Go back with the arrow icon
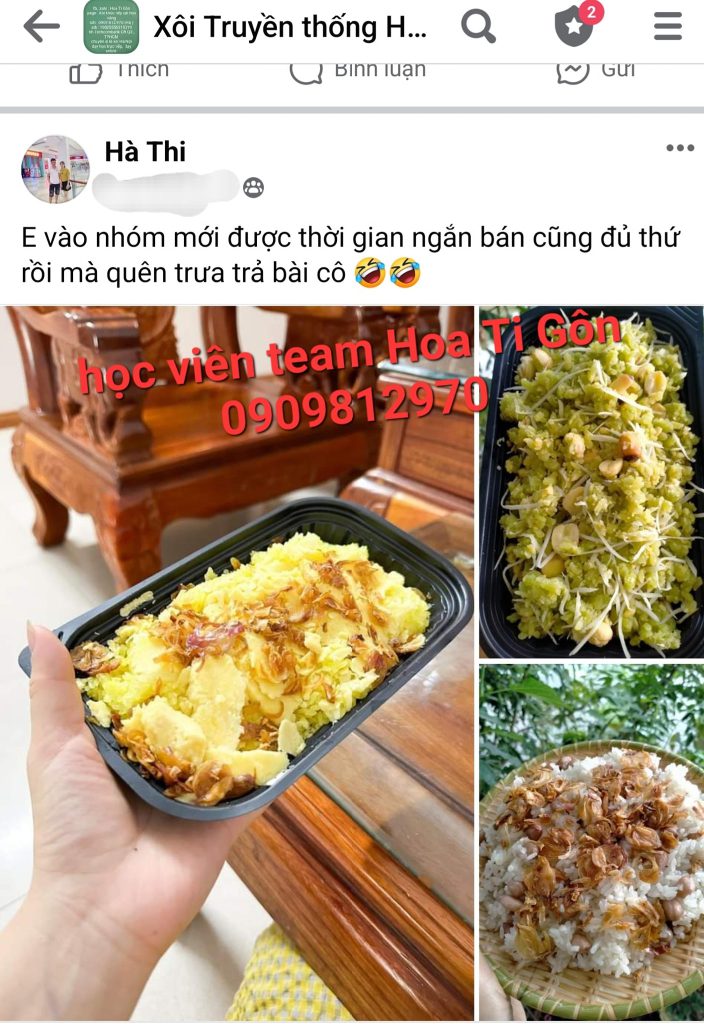The width and height of the screenshot is (704, 1024). [41, 28]
